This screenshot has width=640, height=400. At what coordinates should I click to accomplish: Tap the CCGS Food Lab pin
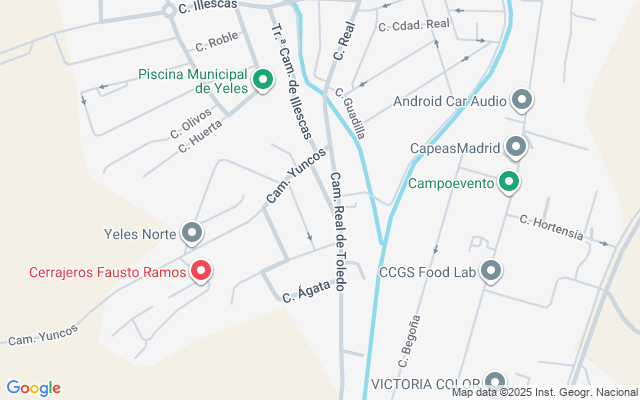click(x=491, y=270)
